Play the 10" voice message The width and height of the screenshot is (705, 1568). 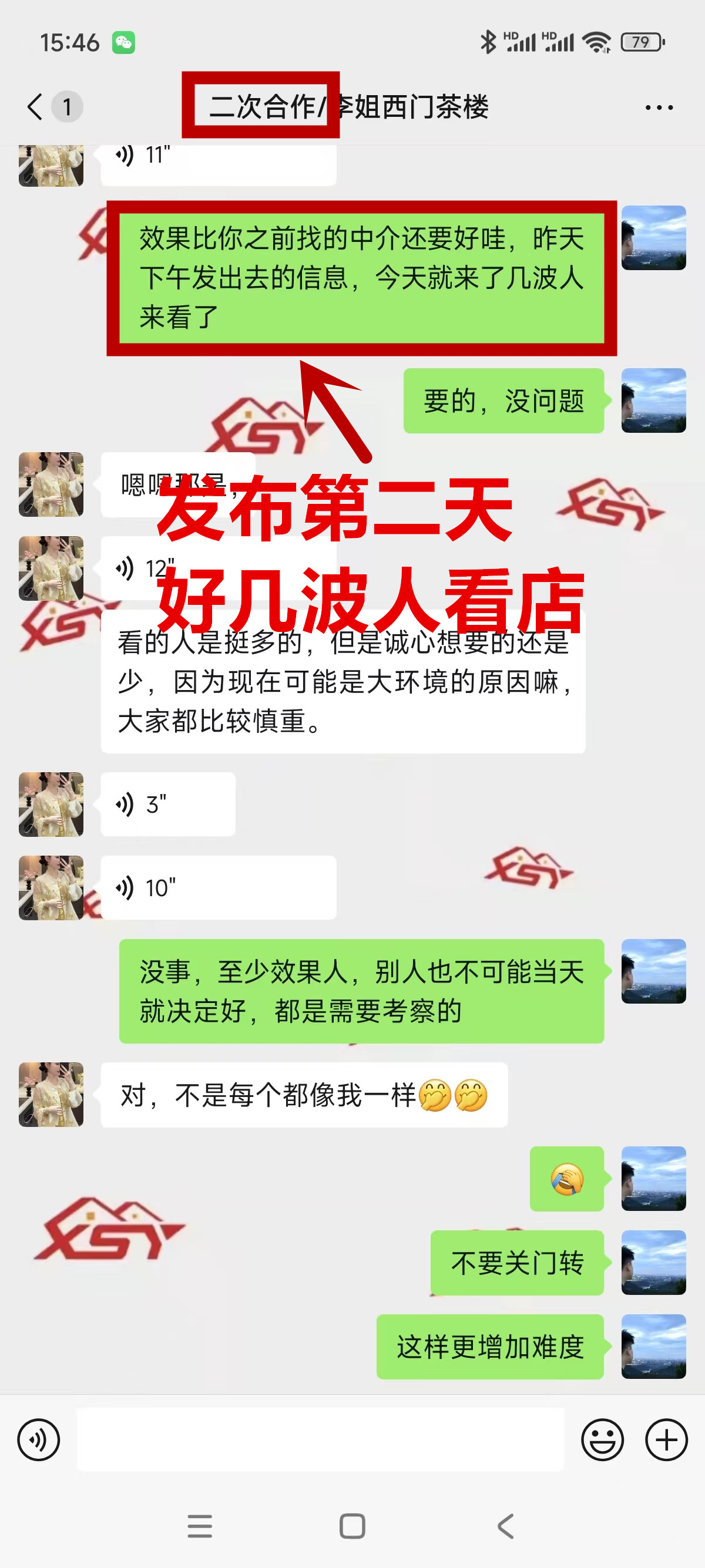point(218,887)
